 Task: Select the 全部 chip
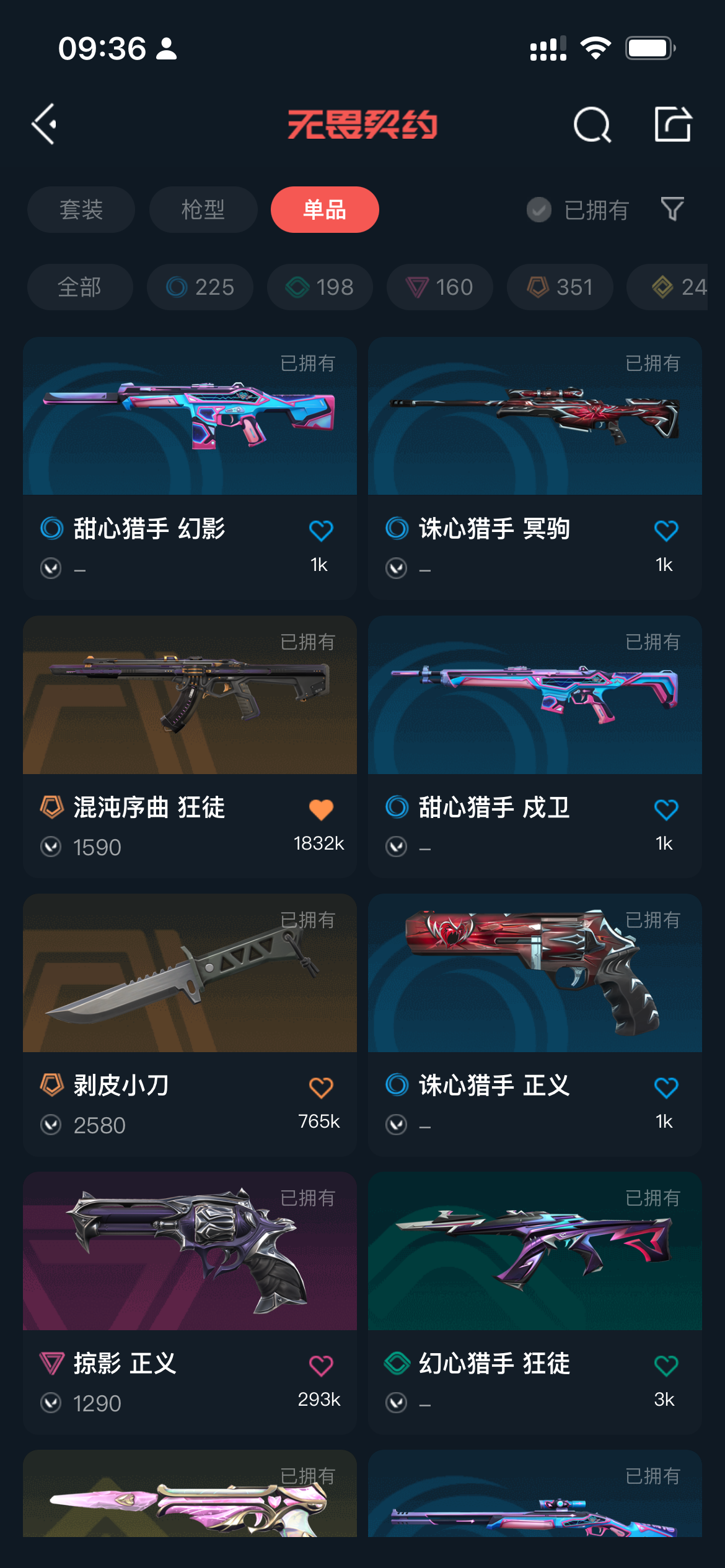click(80, 287)
